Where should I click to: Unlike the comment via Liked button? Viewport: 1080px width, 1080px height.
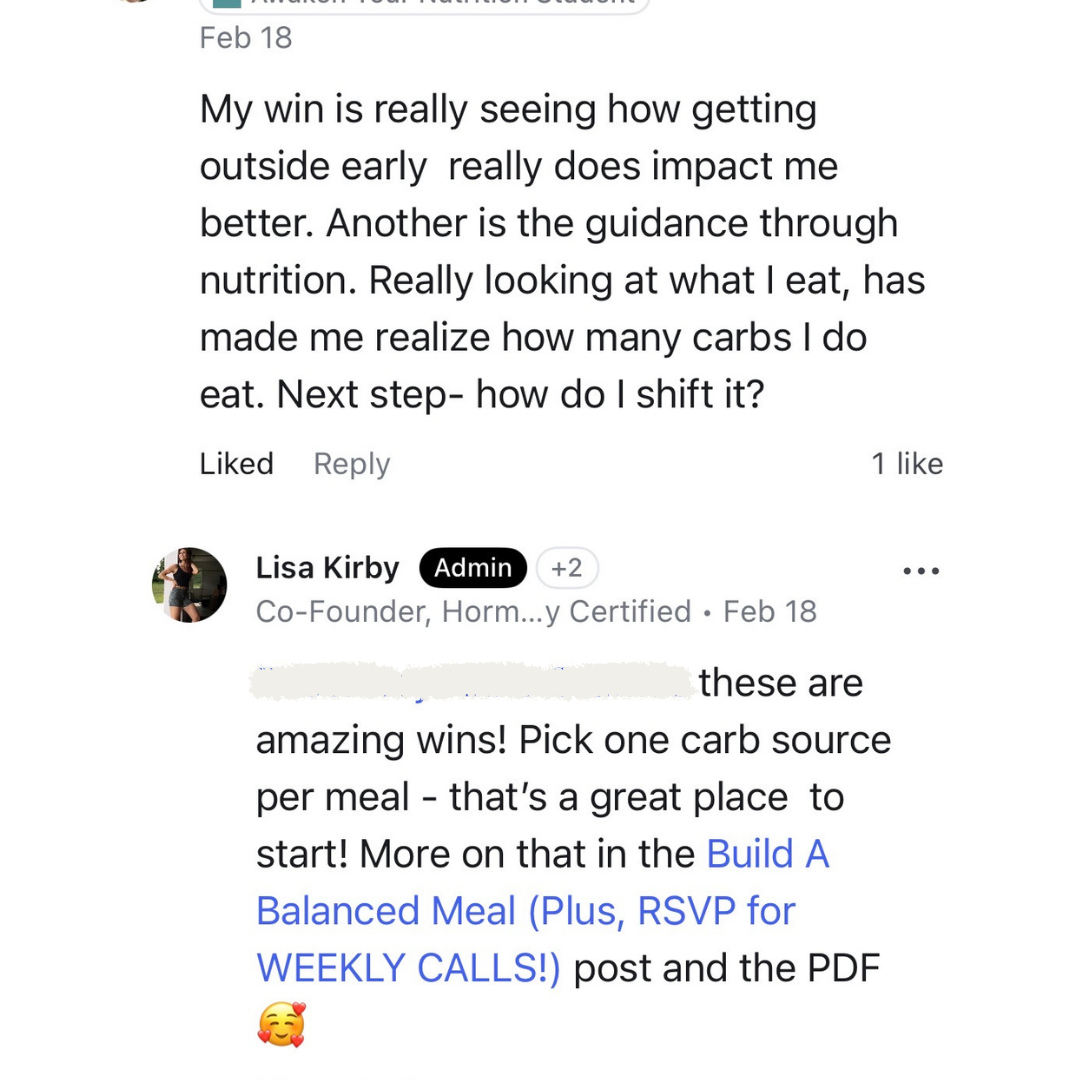click(236, 464)
